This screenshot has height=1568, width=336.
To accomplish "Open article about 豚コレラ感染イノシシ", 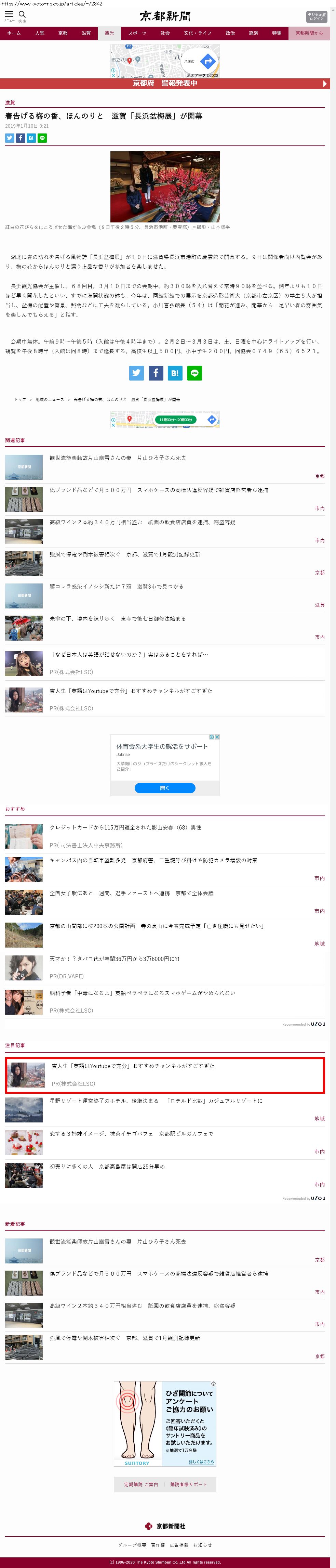I will (x=116, y=587).
